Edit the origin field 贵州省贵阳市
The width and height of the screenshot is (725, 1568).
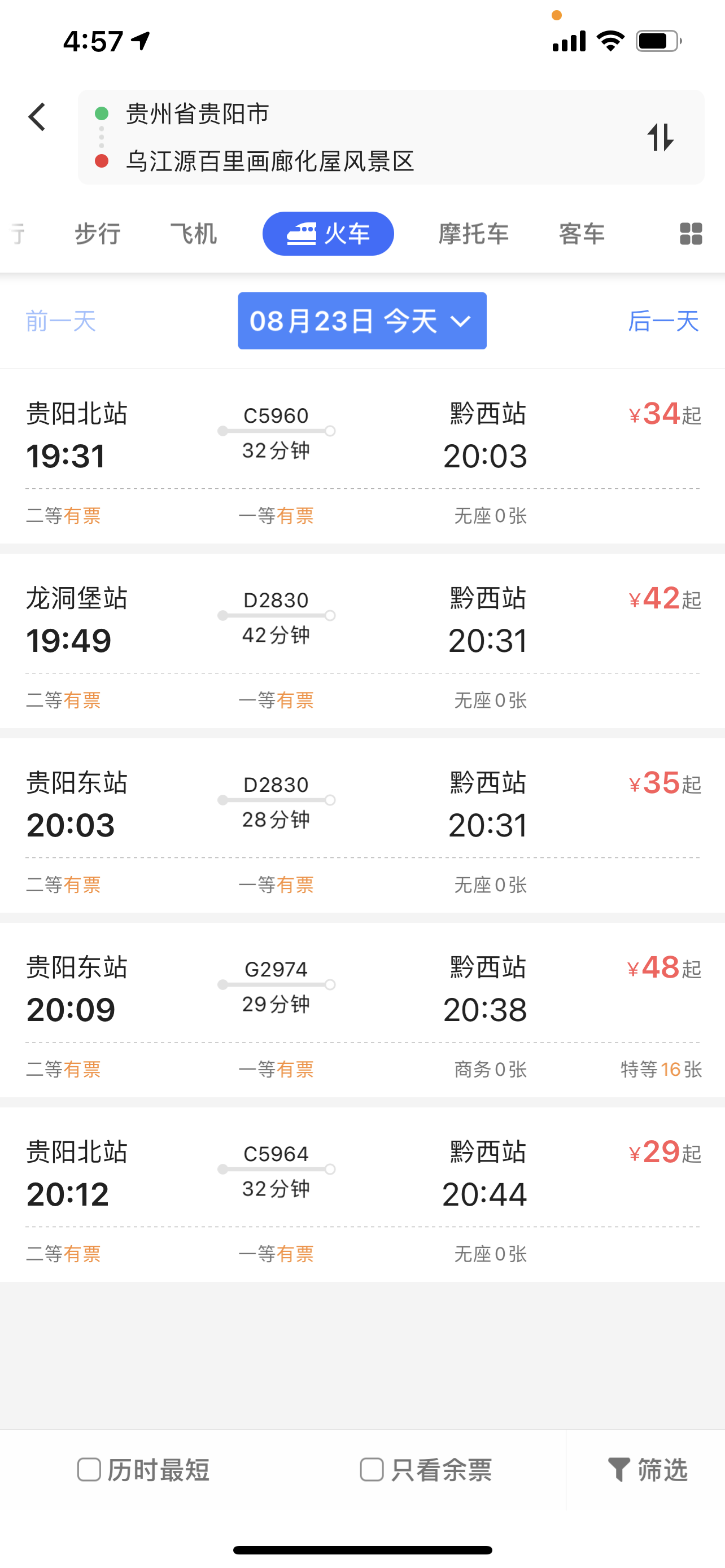(x=197, y=114)
